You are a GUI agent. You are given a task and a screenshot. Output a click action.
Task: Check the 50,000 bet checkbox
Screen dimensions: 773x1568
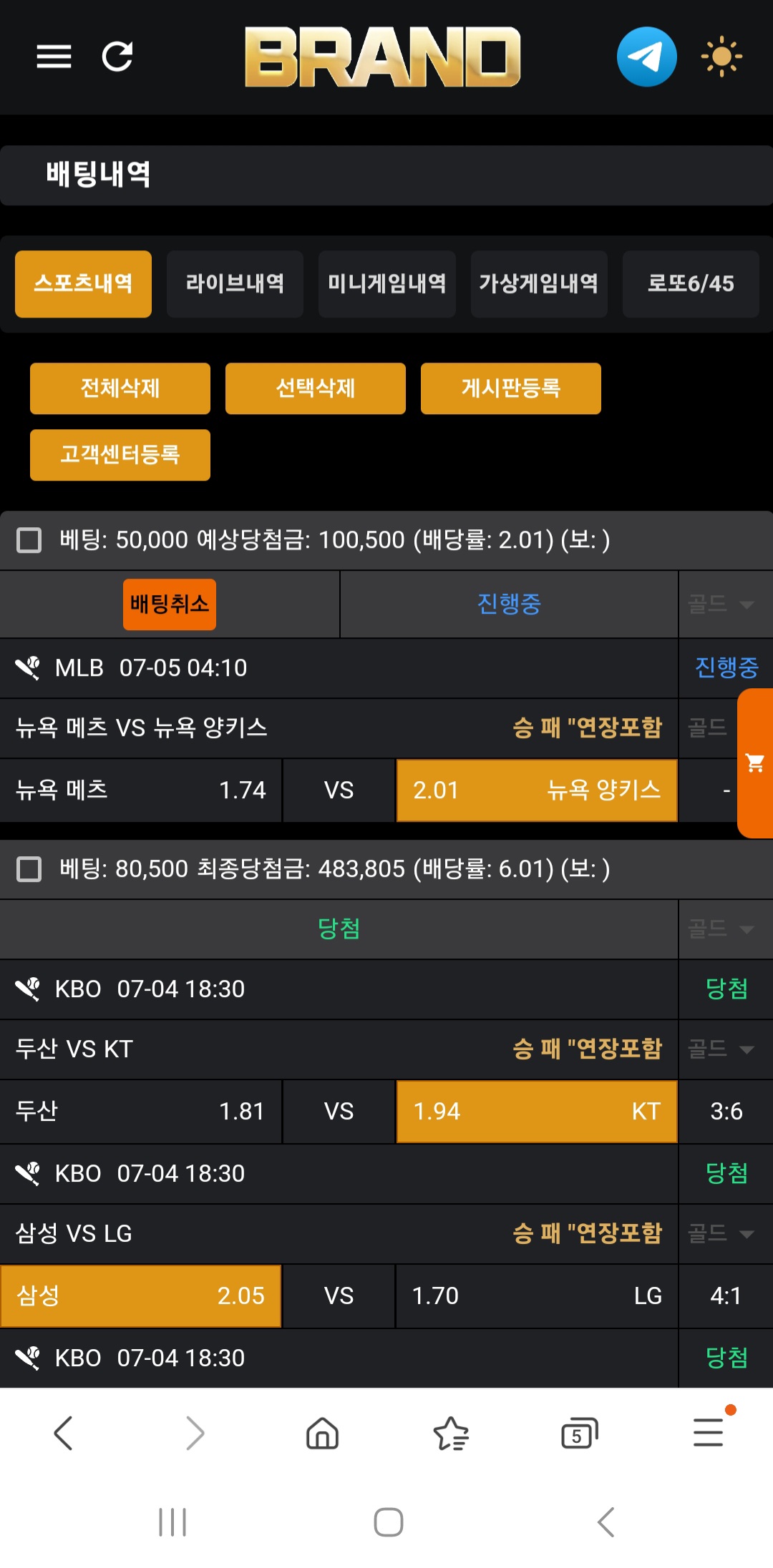[29, 540]
